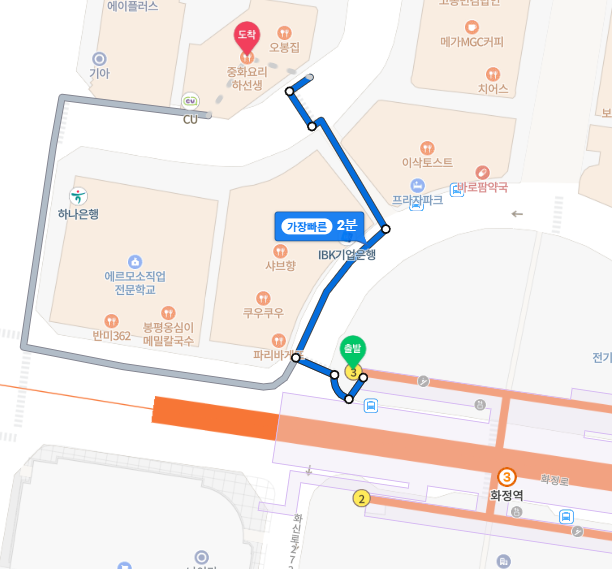Open the 프라자파크 parking marker
Image resolution: width=612 pixels, height=569 pixels.
[417, 185]
